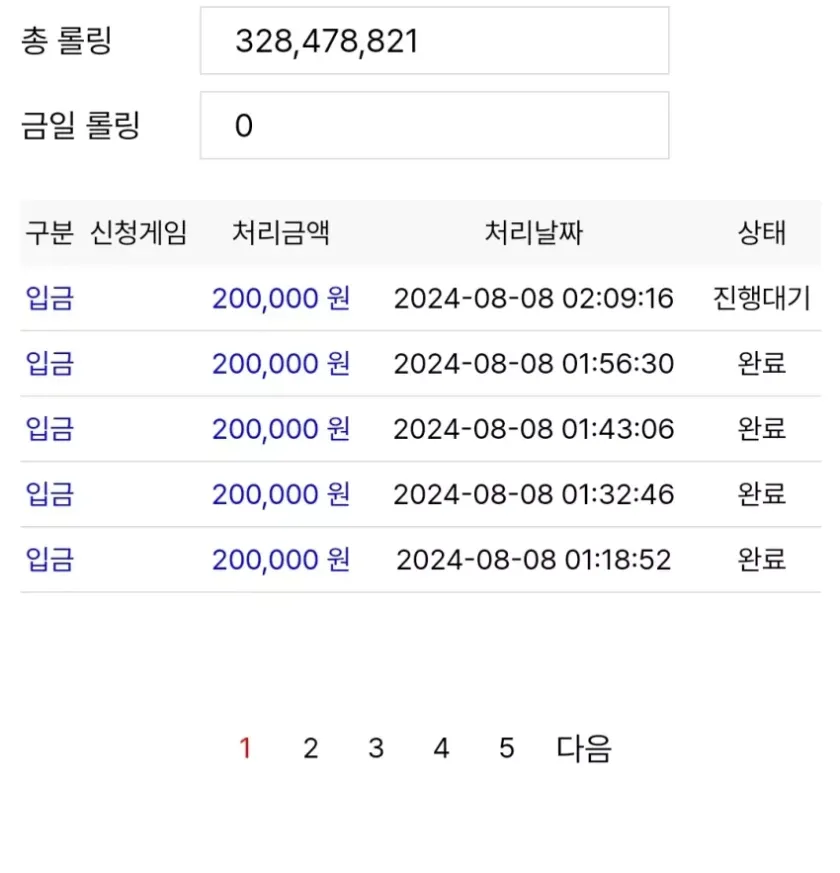
Task: Jump to page 4
Action: pos(441,748)
